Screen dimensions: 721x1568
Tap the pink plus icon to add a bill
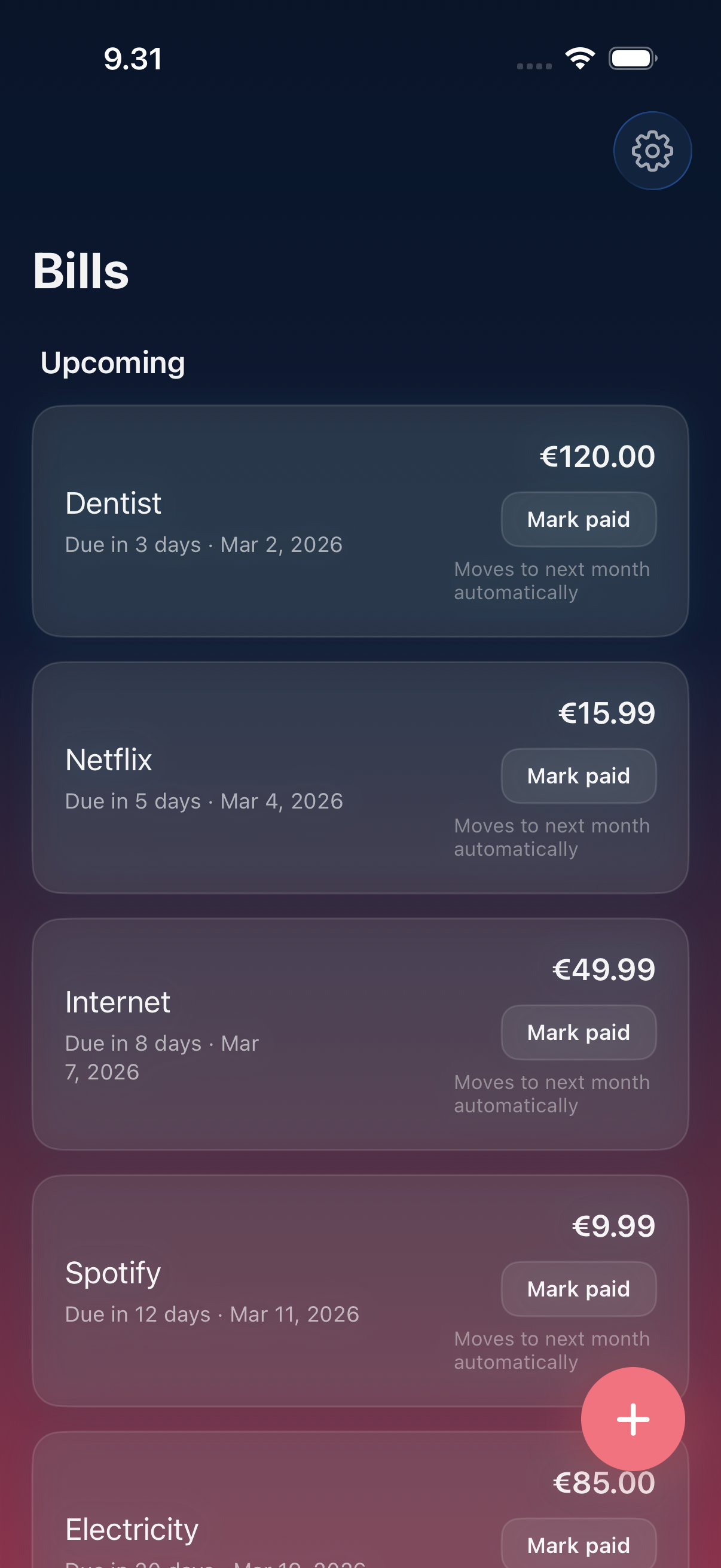pos(633,1418)
